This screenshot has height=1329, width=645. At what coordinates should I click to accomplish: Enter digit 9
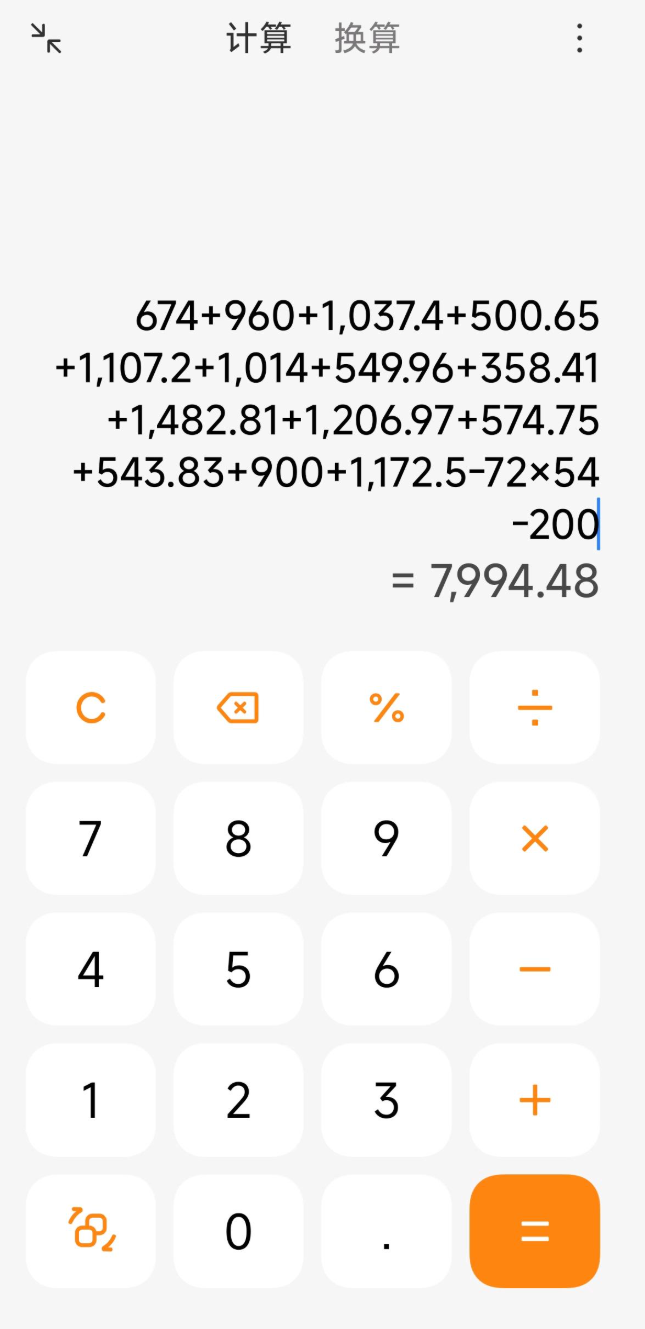pyautogui.click(x=386, y=838)
